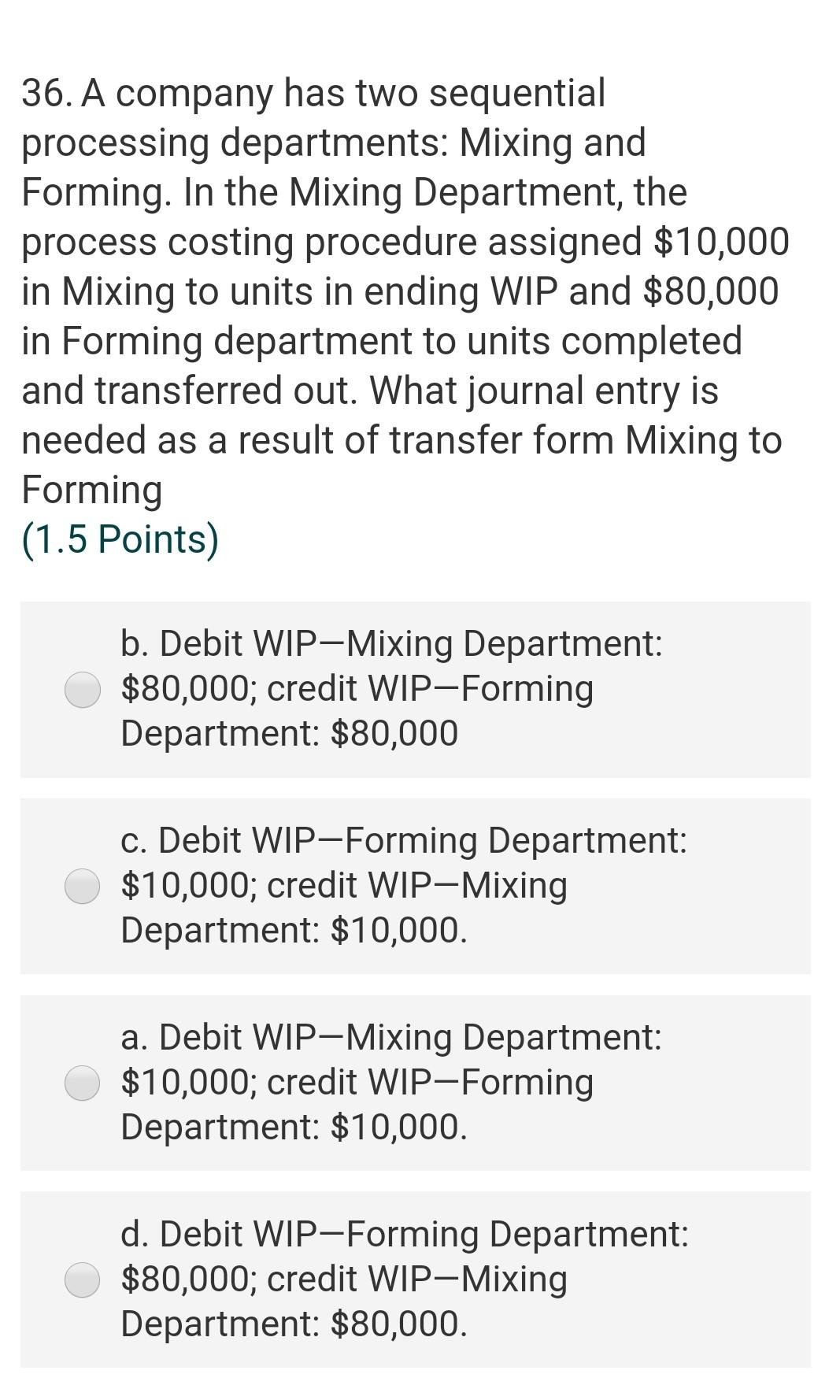Click the option text mentioning $80,000 debit Forming
This screenshot has width=840, height=1400.
point(394,1282)
